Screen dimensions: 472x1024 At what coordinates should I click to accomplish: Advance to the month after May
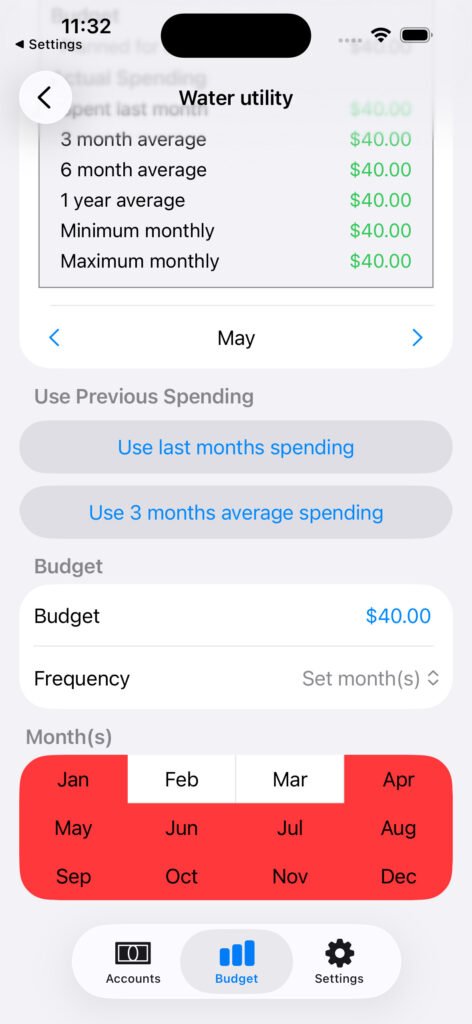tap(417, 338)
